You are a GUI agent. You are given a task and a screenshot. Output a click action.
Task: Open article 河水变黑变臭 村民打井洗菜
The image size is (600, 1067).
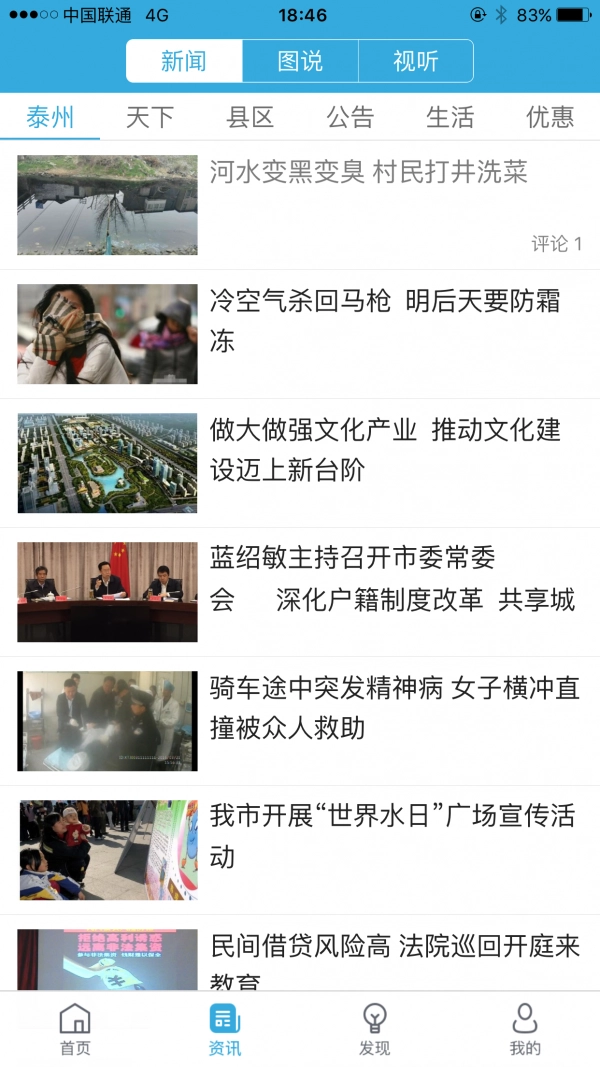pyautogui.click(x=368, y=173)
